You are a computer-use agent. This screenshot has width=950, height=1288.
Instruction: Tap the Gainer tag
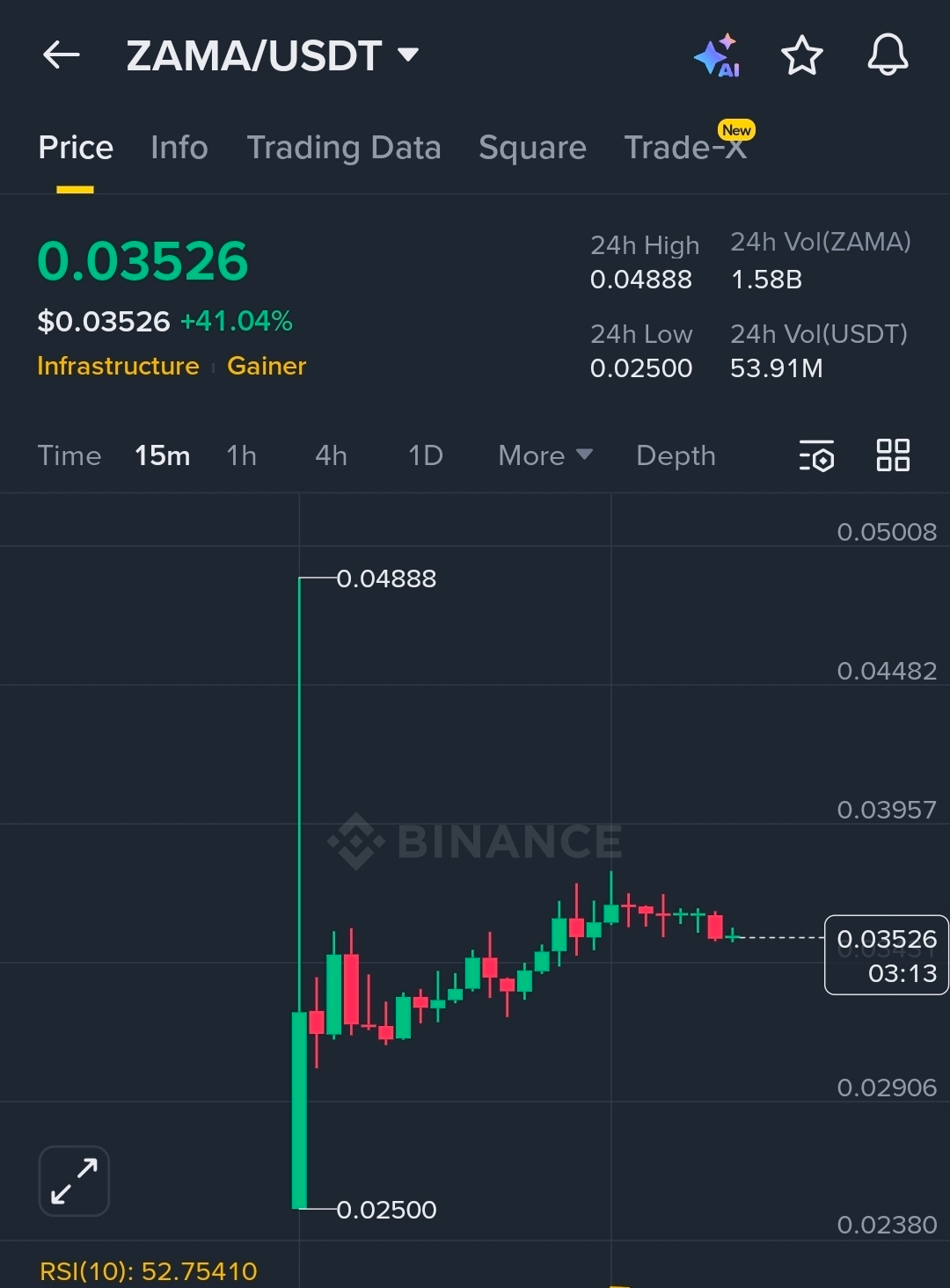267,366
